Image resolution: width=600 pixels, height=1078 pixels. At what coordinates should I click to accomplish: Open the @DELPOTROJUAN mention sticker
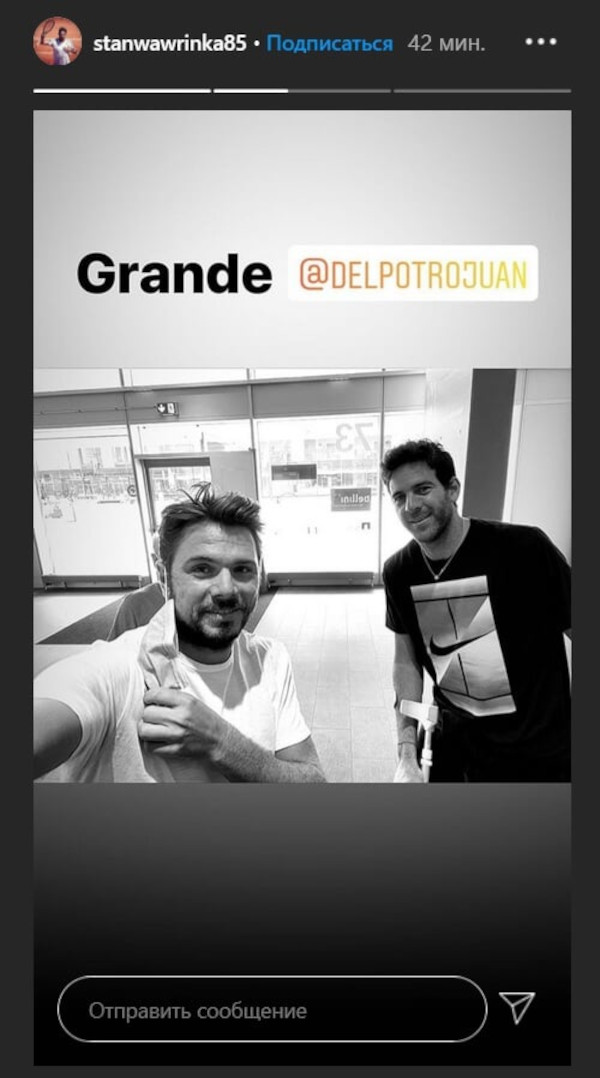pyautogui.click(x=413, y=274)
